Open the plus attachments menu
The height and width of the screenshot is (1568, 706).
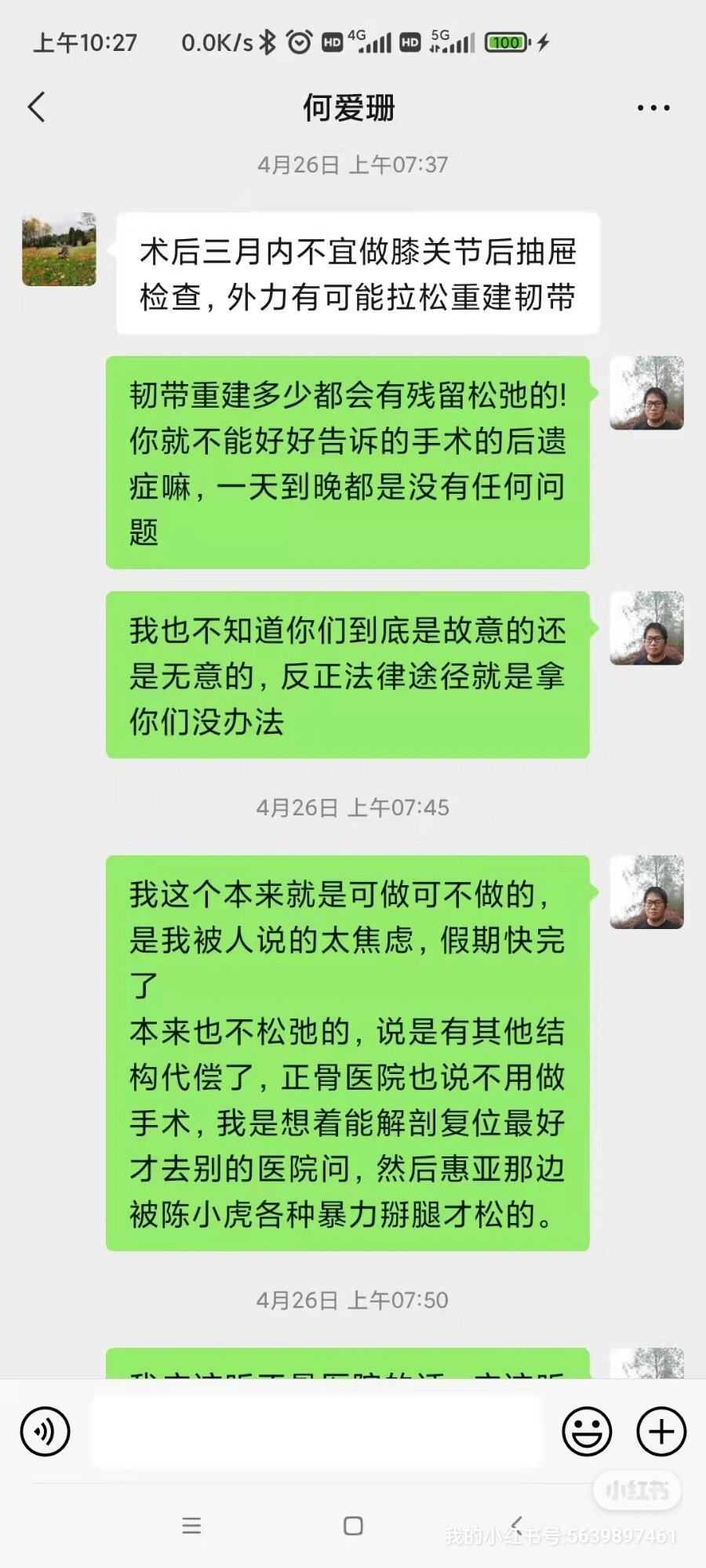pos(661,1431)
